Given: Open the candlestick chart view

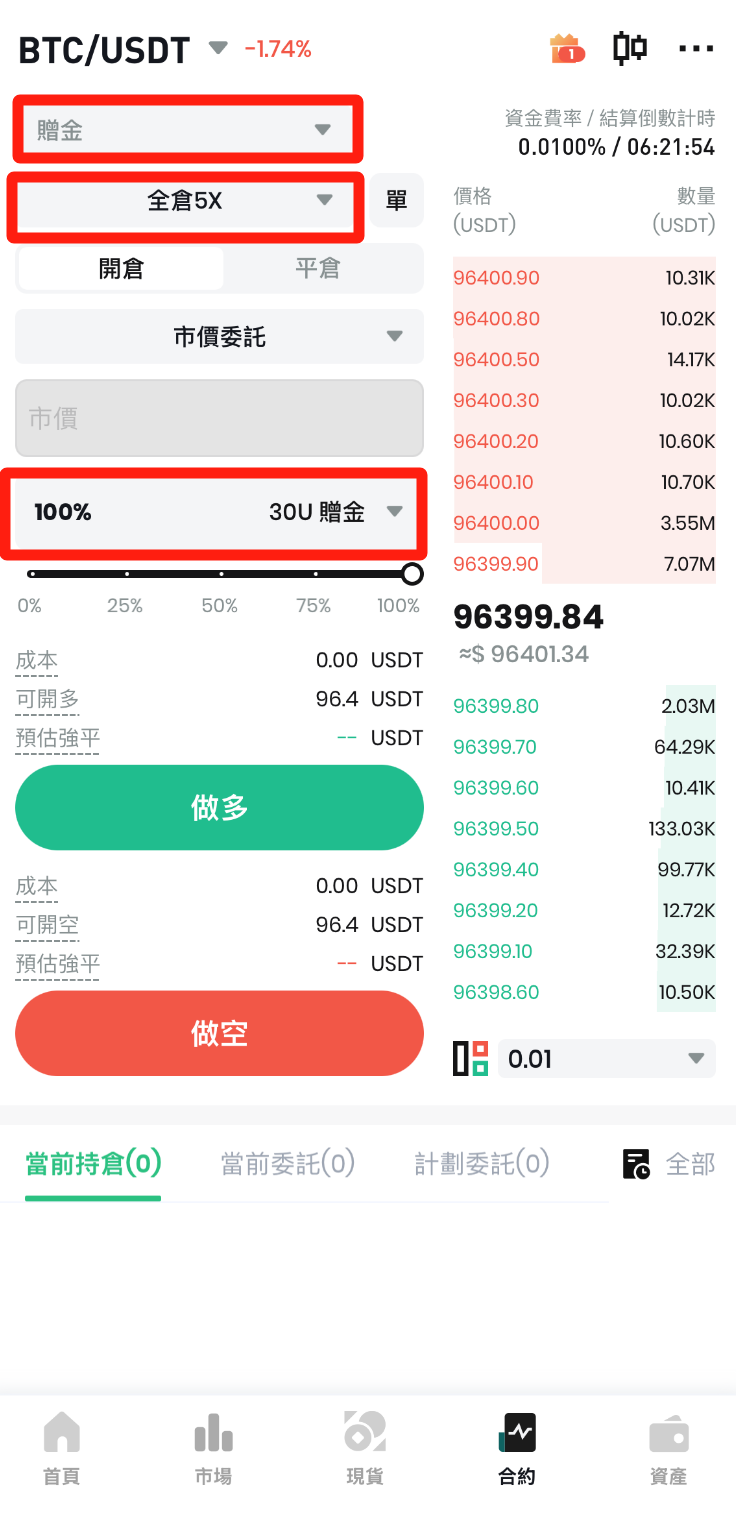Looking at the screenshot, I should point(630,48).
